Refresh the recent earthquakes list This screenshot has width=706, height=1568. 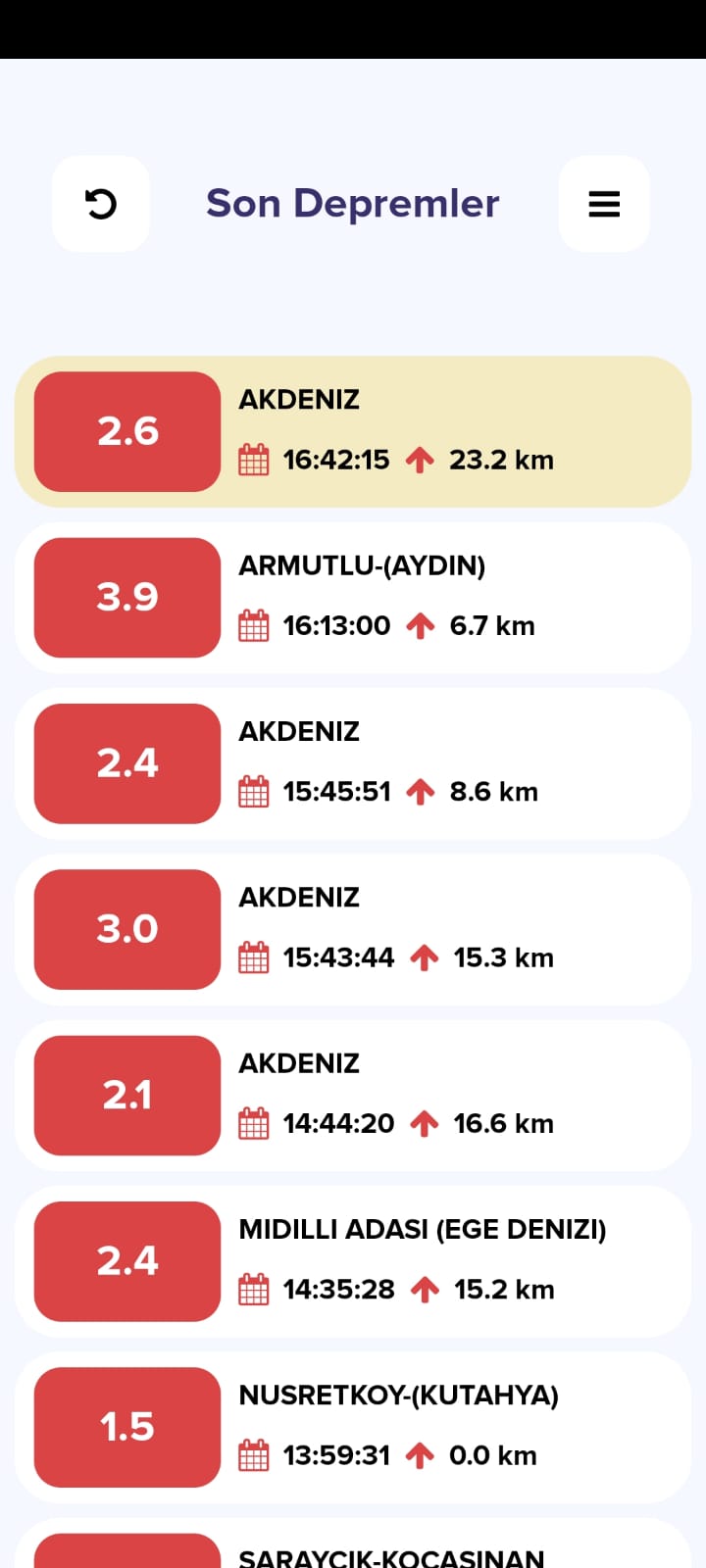[101, 204]
